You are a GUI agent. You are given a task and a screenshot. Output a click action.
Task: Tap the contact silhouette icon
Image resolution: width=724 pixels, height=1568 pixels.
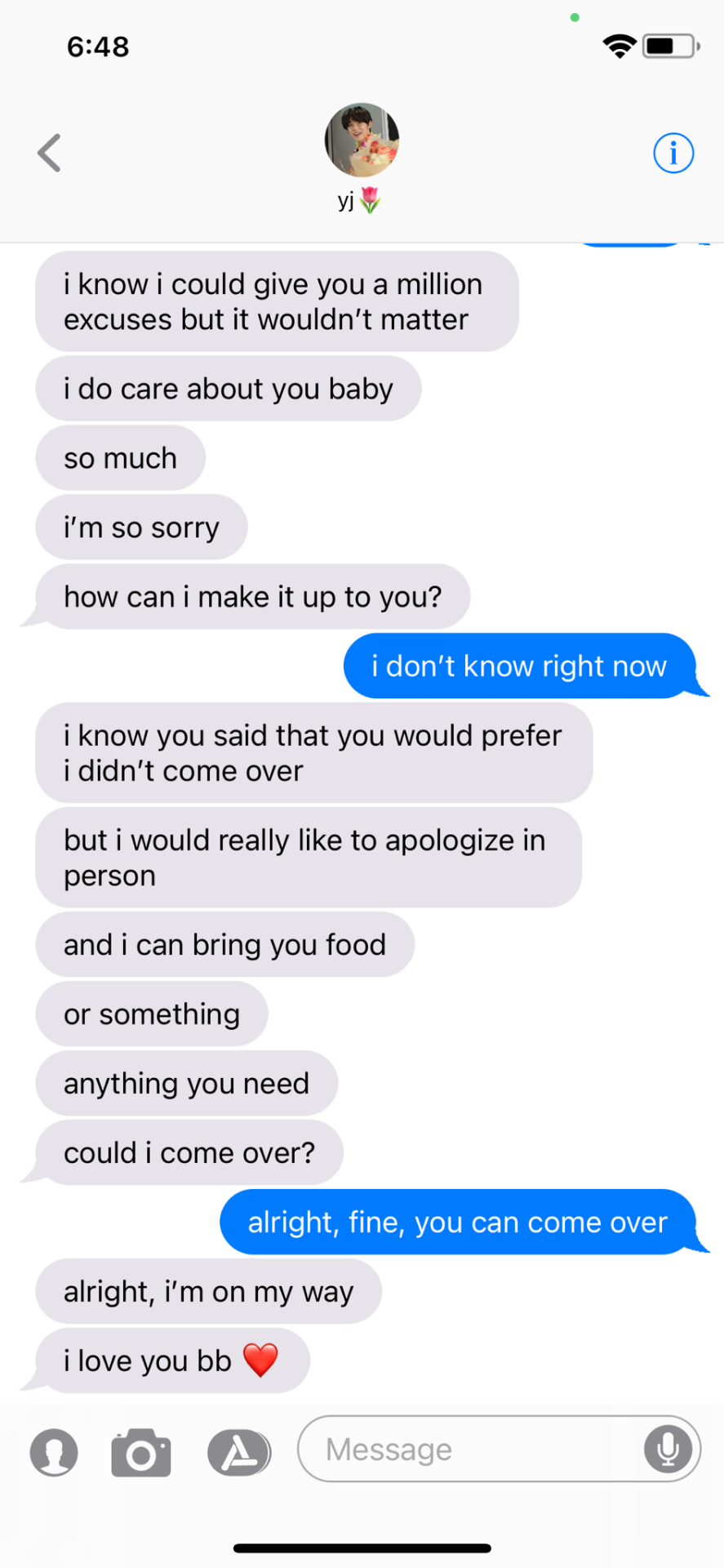coord(54,1453)
